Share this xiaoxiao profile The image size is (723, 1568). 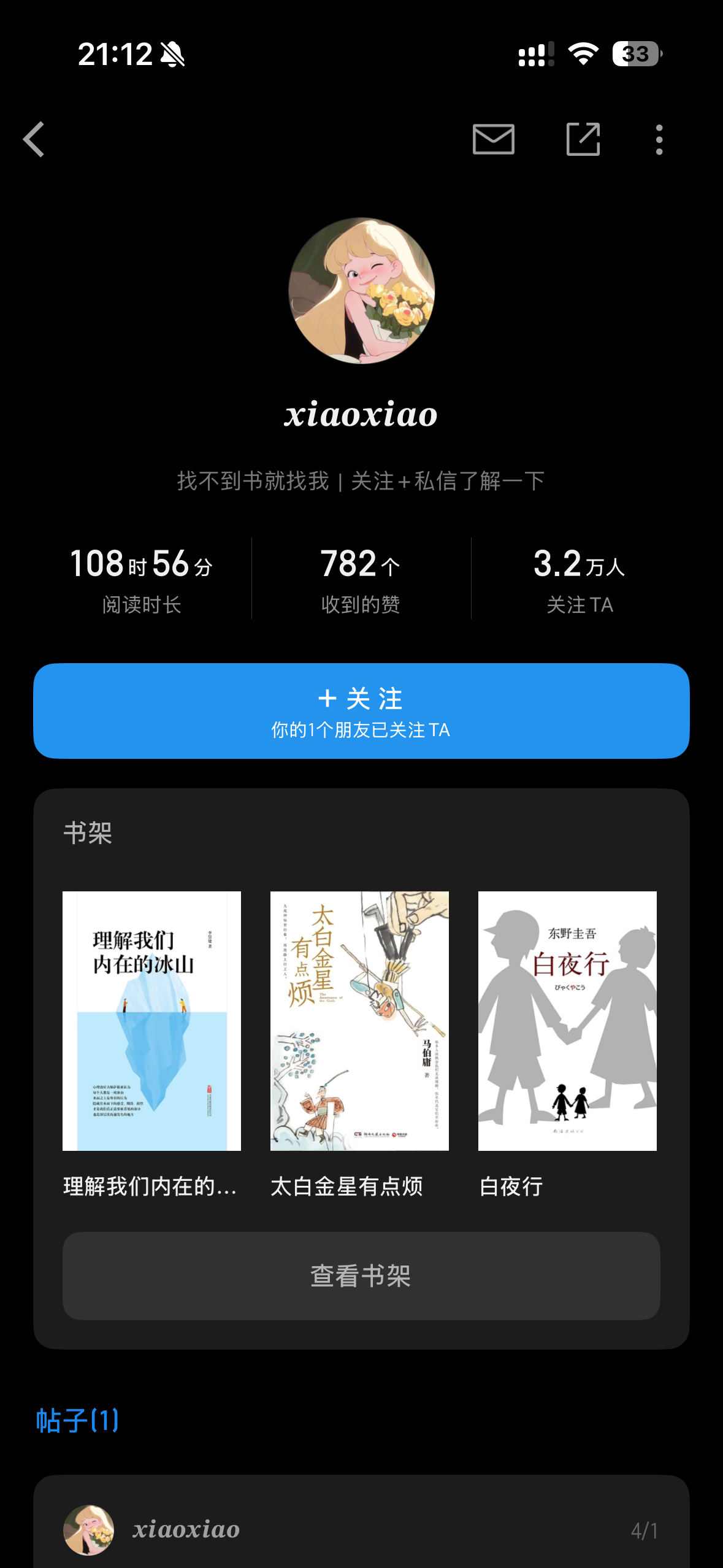click(x=583, y=139)
